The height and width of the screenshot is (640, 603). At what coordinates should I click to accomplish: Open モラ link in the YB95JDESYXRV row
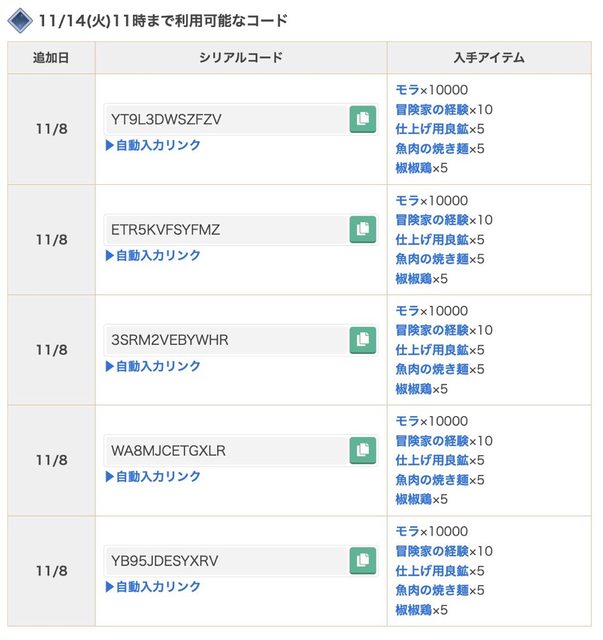click(407, 532)
